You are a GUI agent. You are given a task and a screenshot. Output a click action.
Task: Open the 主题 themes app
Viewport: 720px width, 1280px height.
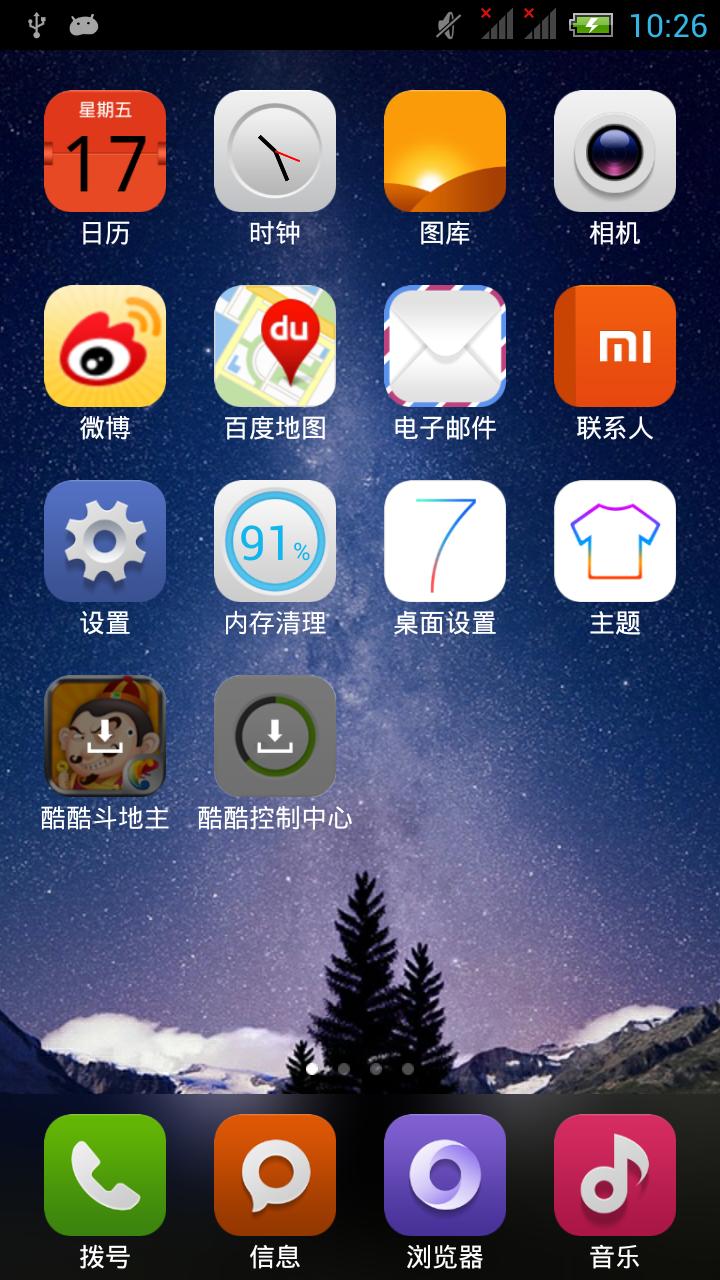point(615,541)
